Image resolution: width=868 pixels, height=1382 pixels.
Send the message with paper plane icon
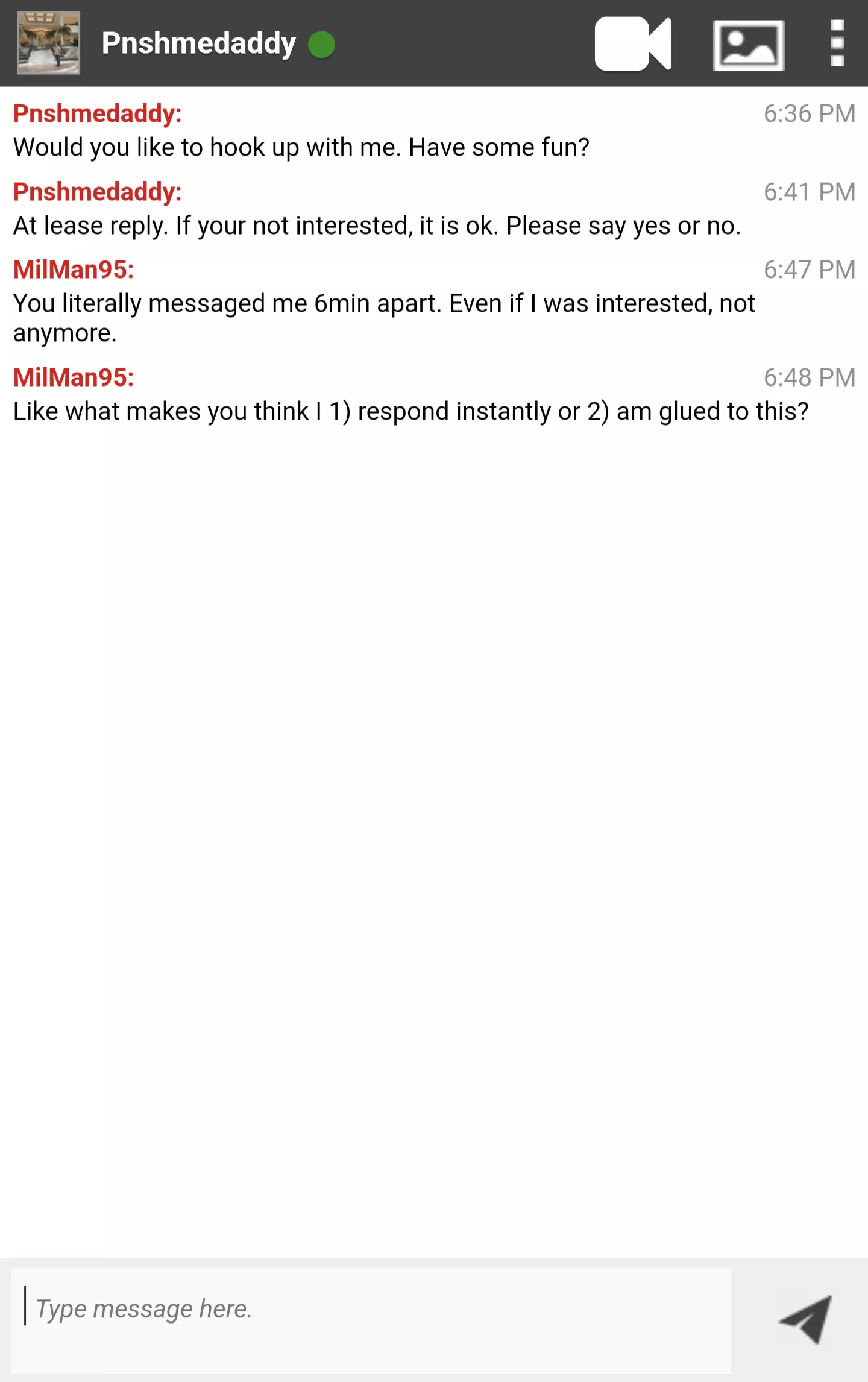(807, 1319)
